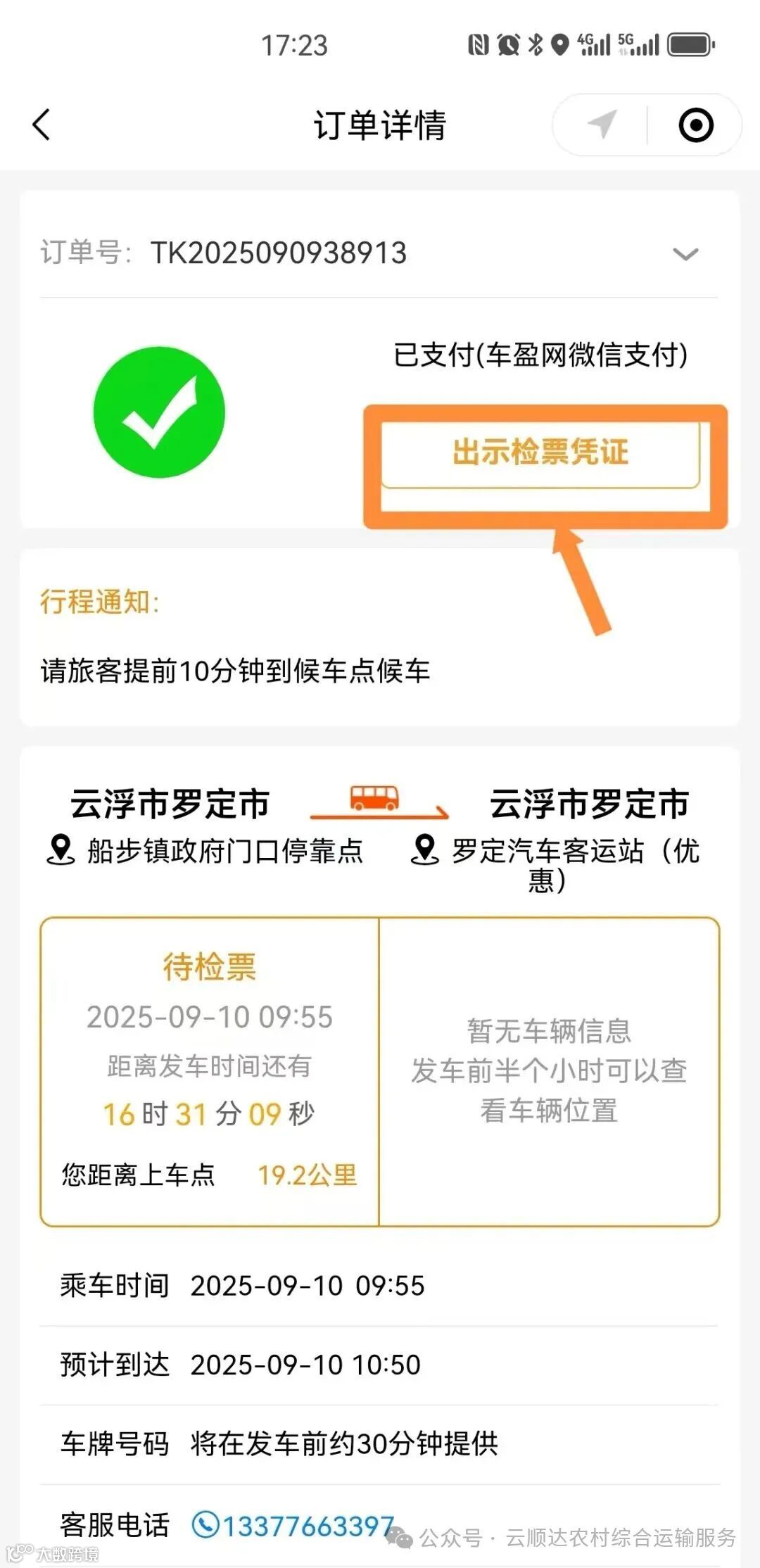Tap the location pin beside 船步镇政府门口停靠点
This screenshot has height=1568, width=760.
pyautogui.click(x=60, y=849)
